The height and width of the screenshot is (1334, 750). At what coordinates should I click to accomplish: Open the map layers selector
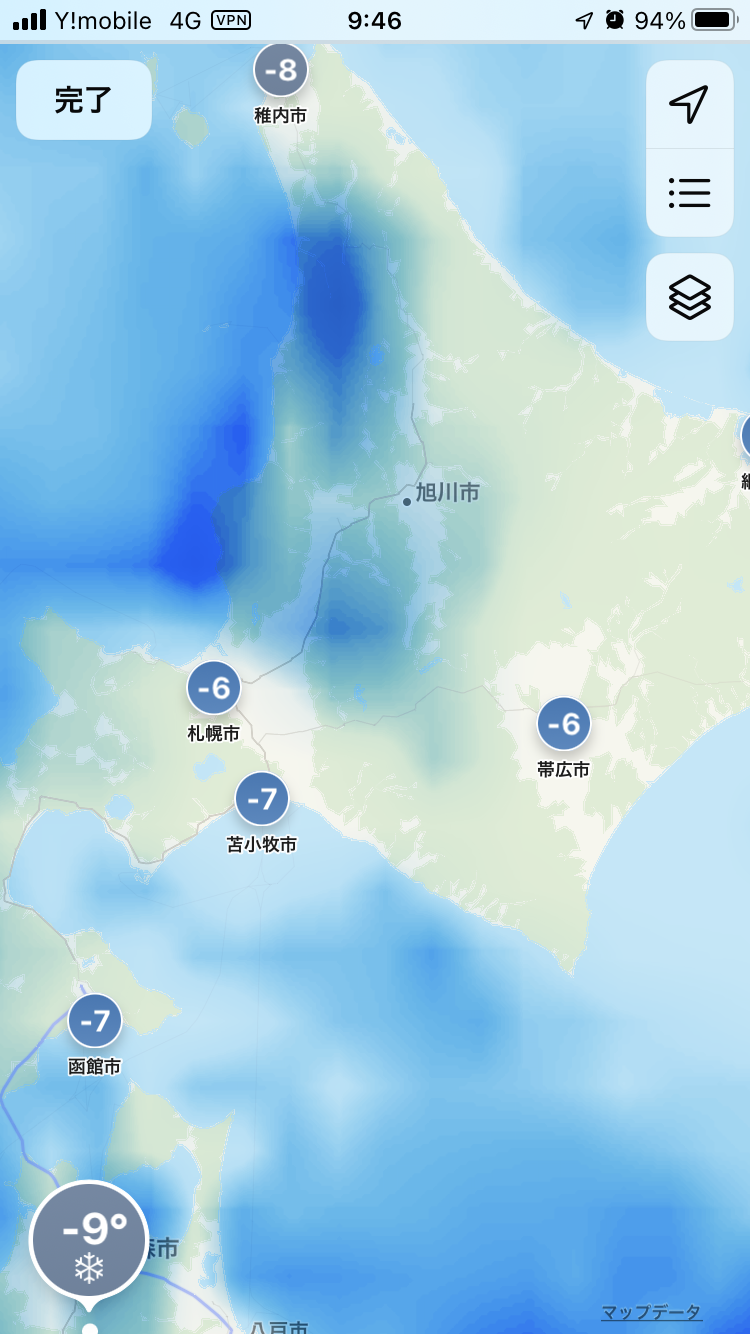click(x=689, y=297)
